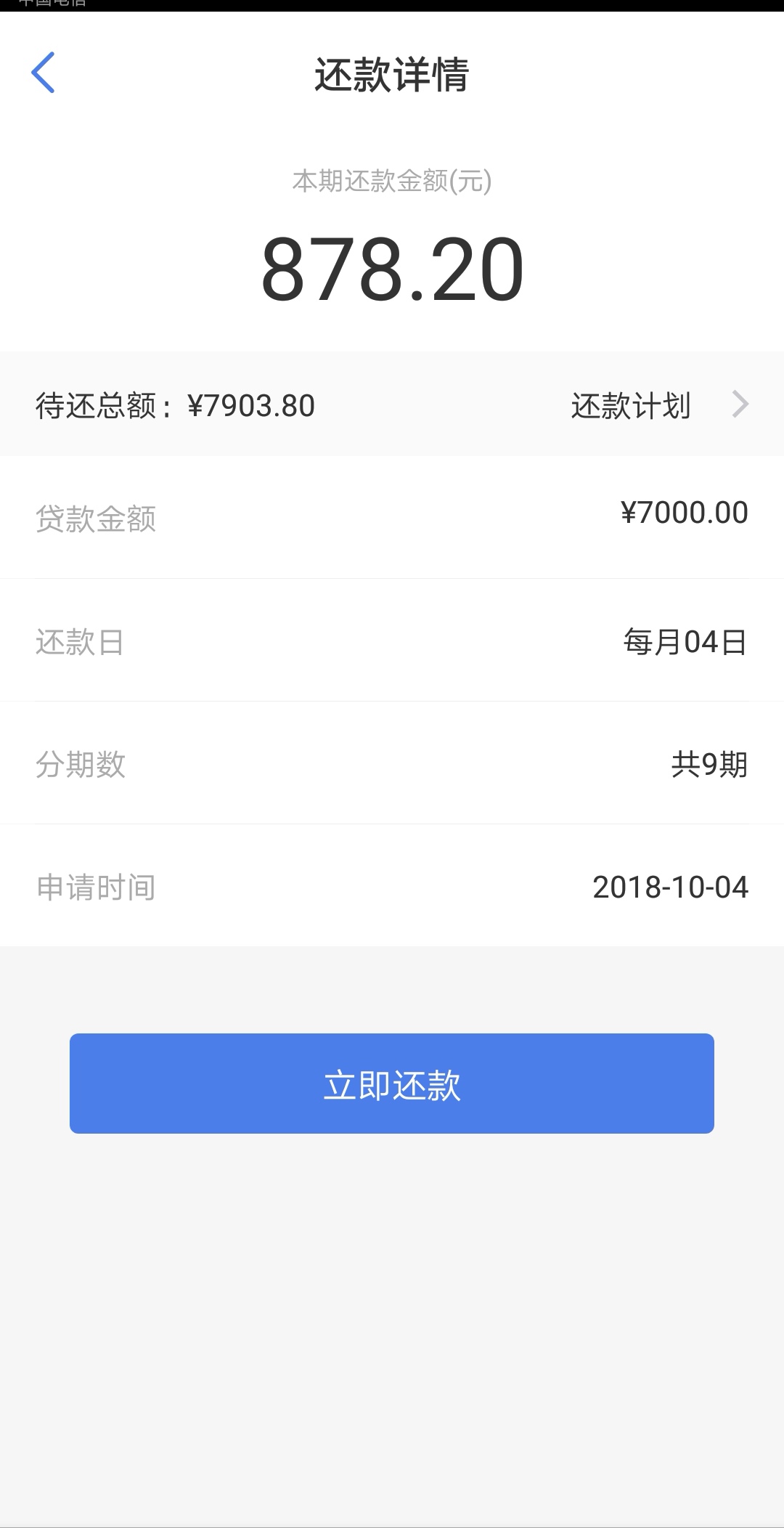Screen dimensions: 784x1528
Task: Tap the 立即还款 button
Action: [392, 1083]
